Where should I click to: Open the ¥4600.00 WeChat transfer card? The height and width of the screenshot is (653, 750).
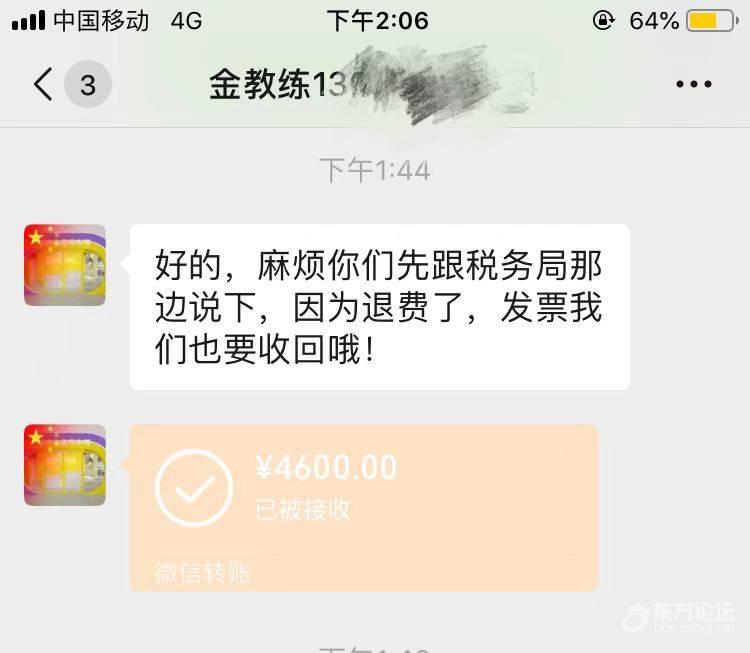tap(363, 506)
